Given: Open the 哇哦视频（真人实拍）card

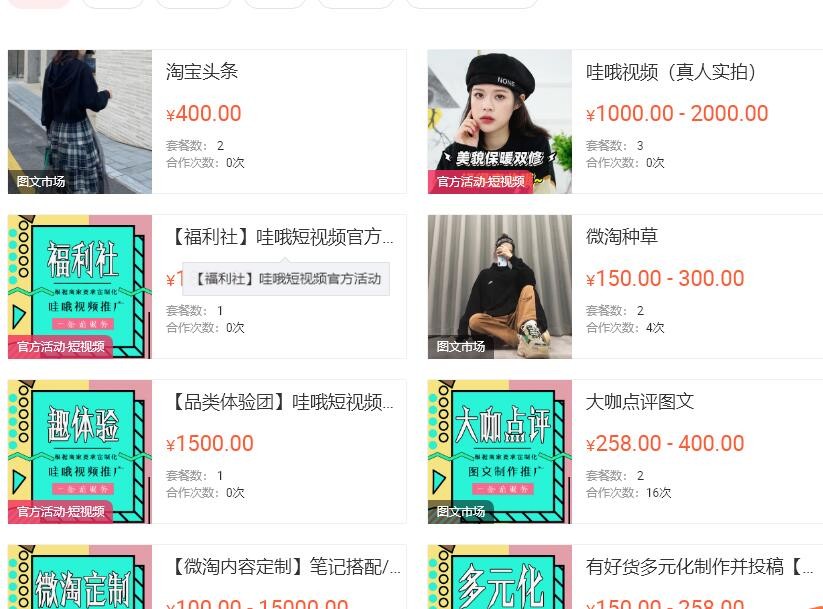Looking at the screenshot, I should click(672, 72).
